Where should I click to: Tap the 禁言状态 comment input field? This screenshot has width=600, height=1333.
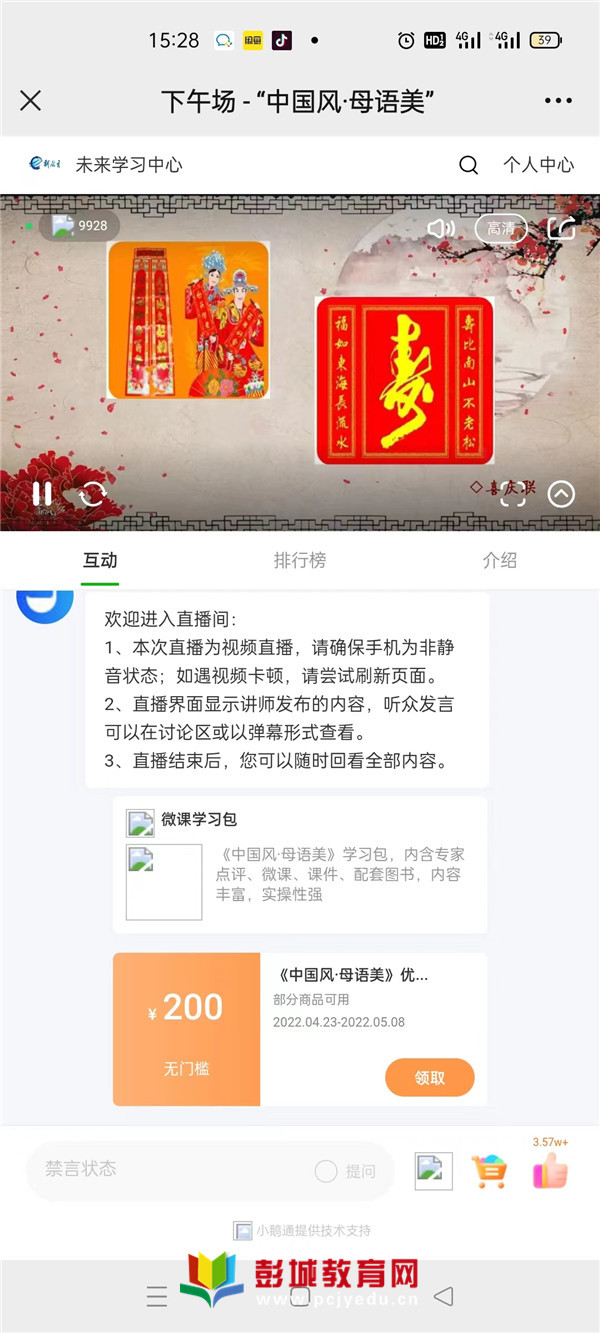tap(170, 1169)
